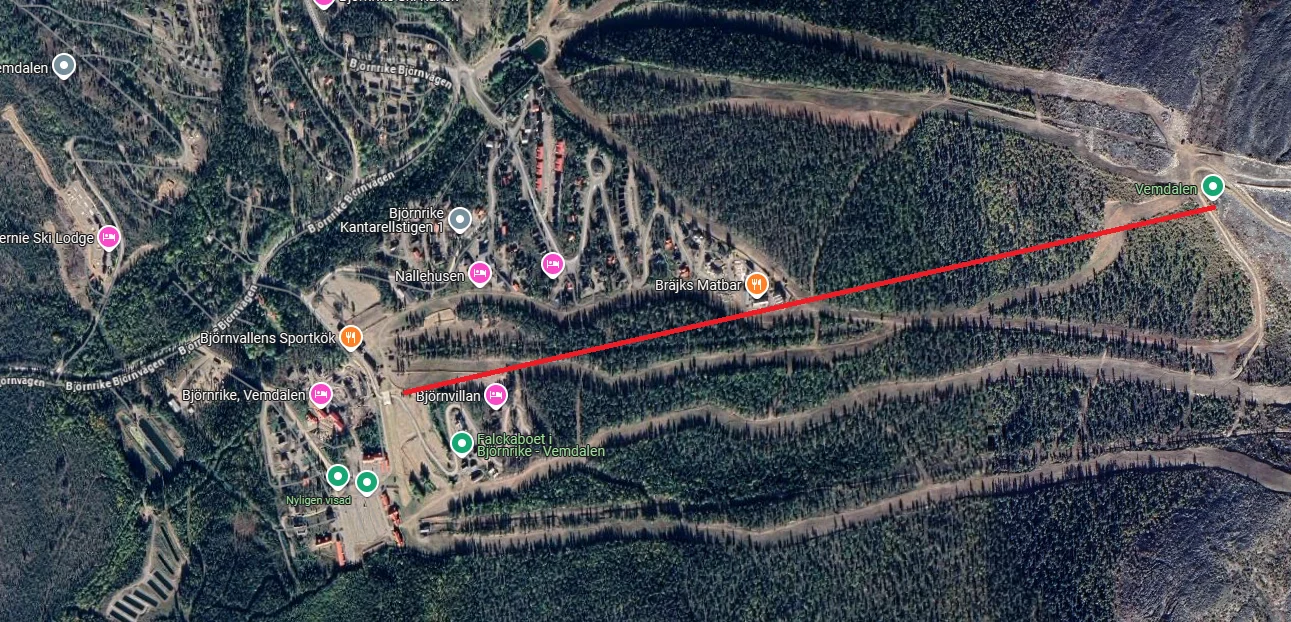
Task: Select the Björnvallens Sportkök restaurant marker
Action: pos(349,337)
